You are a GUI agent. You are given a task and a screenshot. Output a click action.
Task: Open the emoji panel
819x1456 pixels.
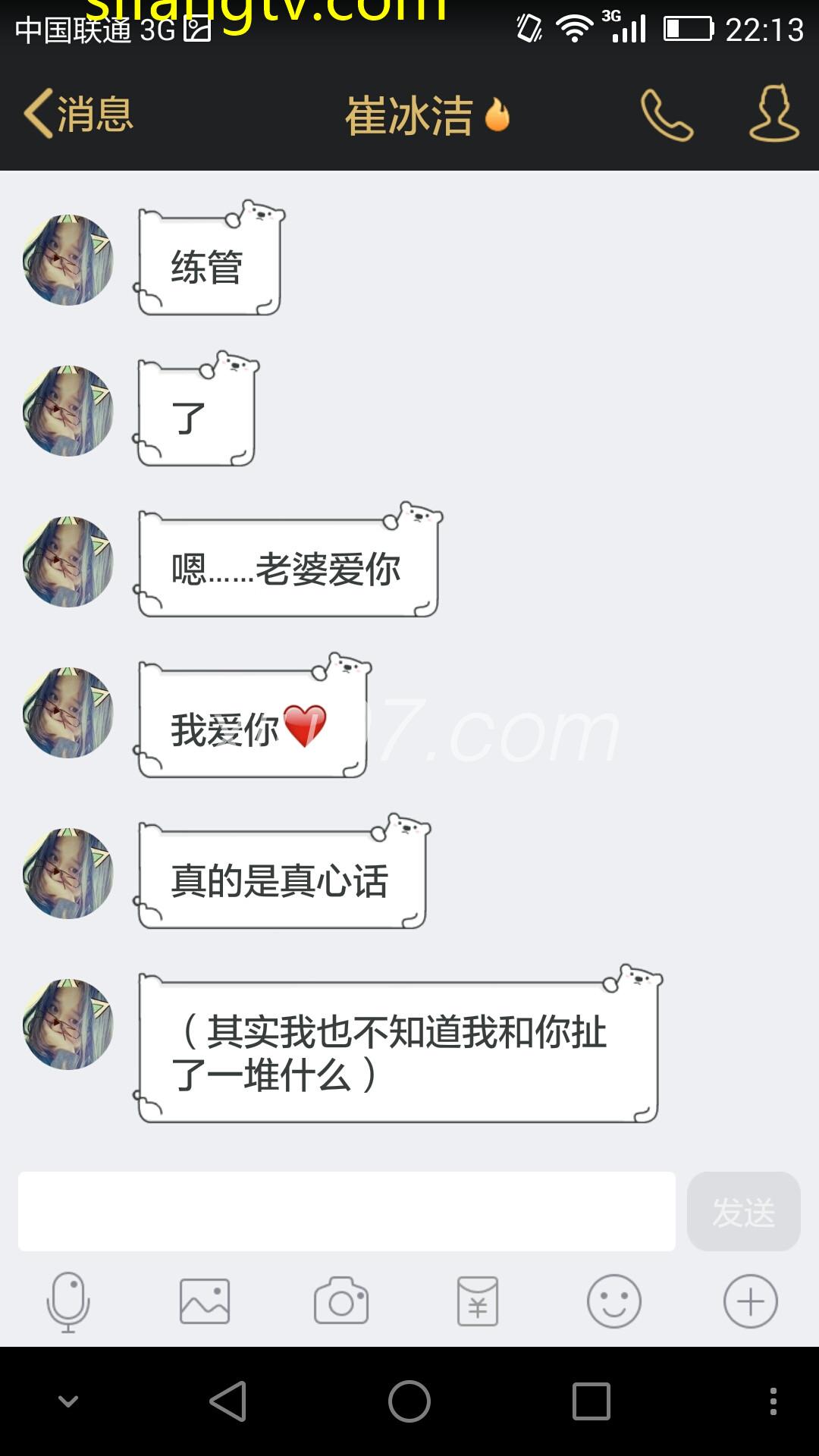tap(614, 1301)
